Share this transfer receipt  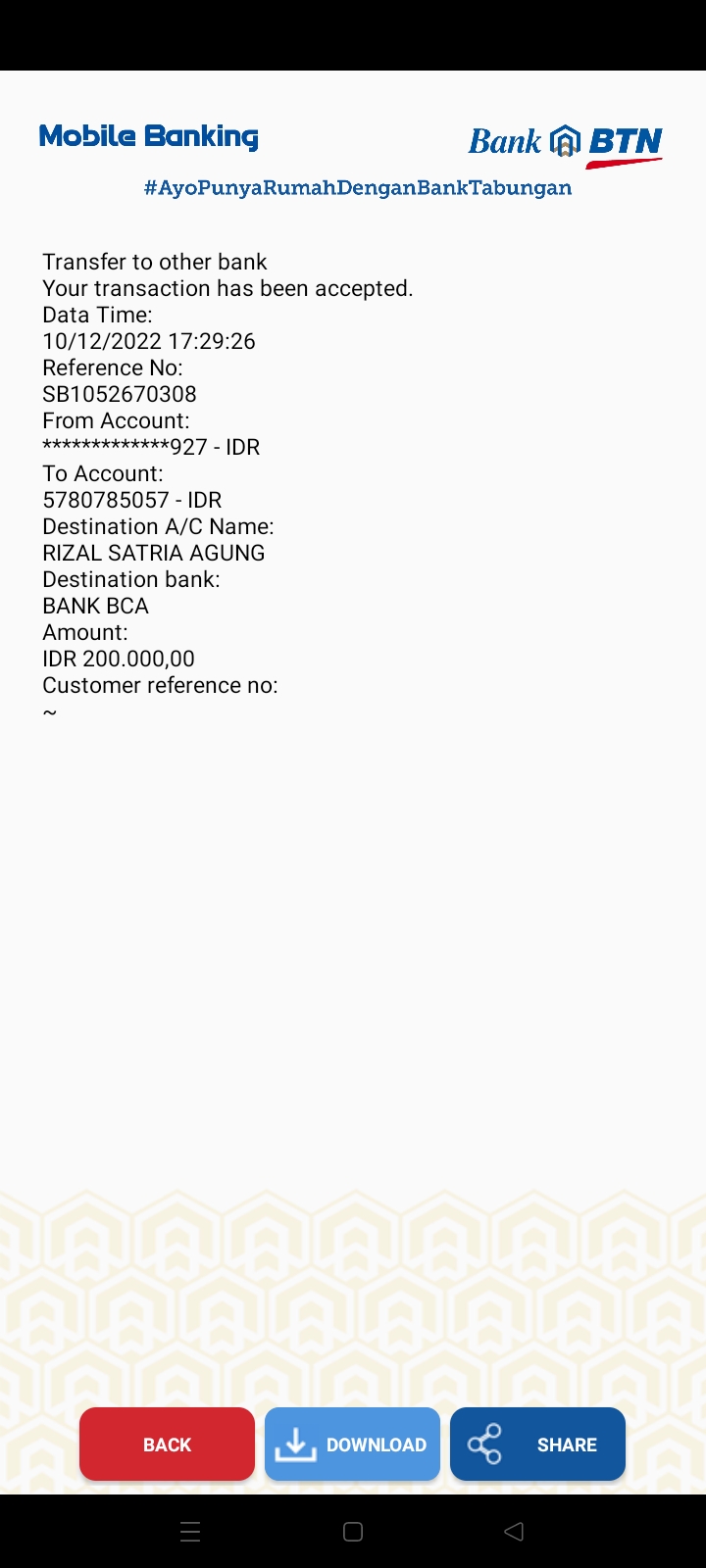point(537,1444)
